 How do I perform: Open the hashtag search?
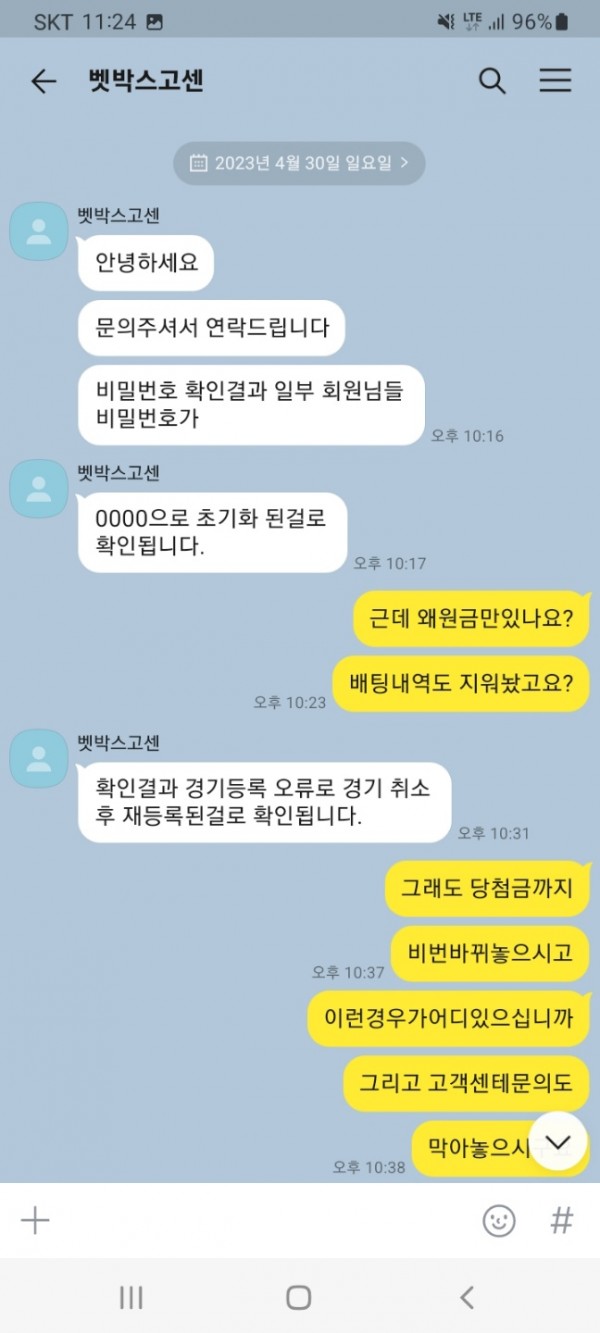(x=562, y=1220)
